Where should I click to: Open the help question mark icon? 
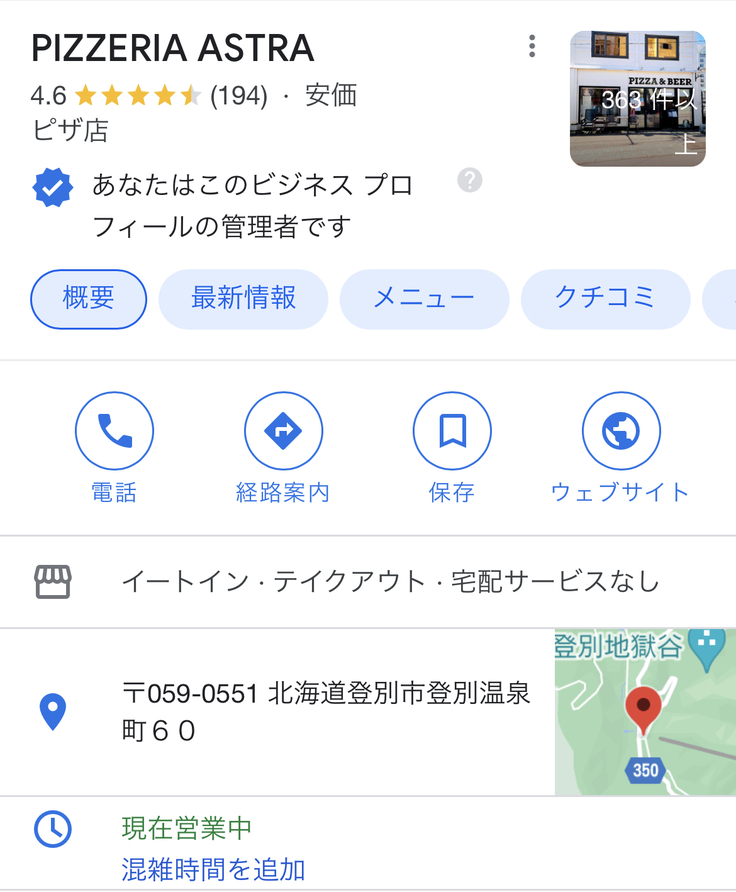[469, 180]
